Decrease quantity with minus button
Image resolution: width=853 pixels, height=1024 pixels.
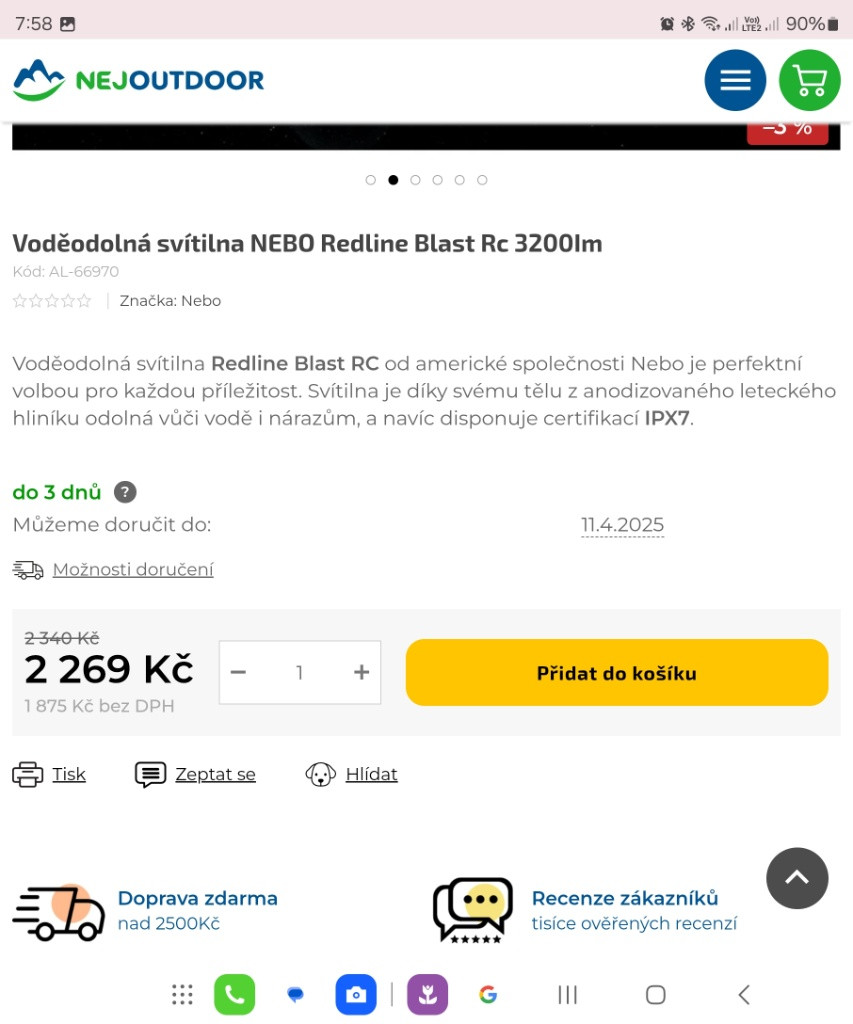coord(238,673)
